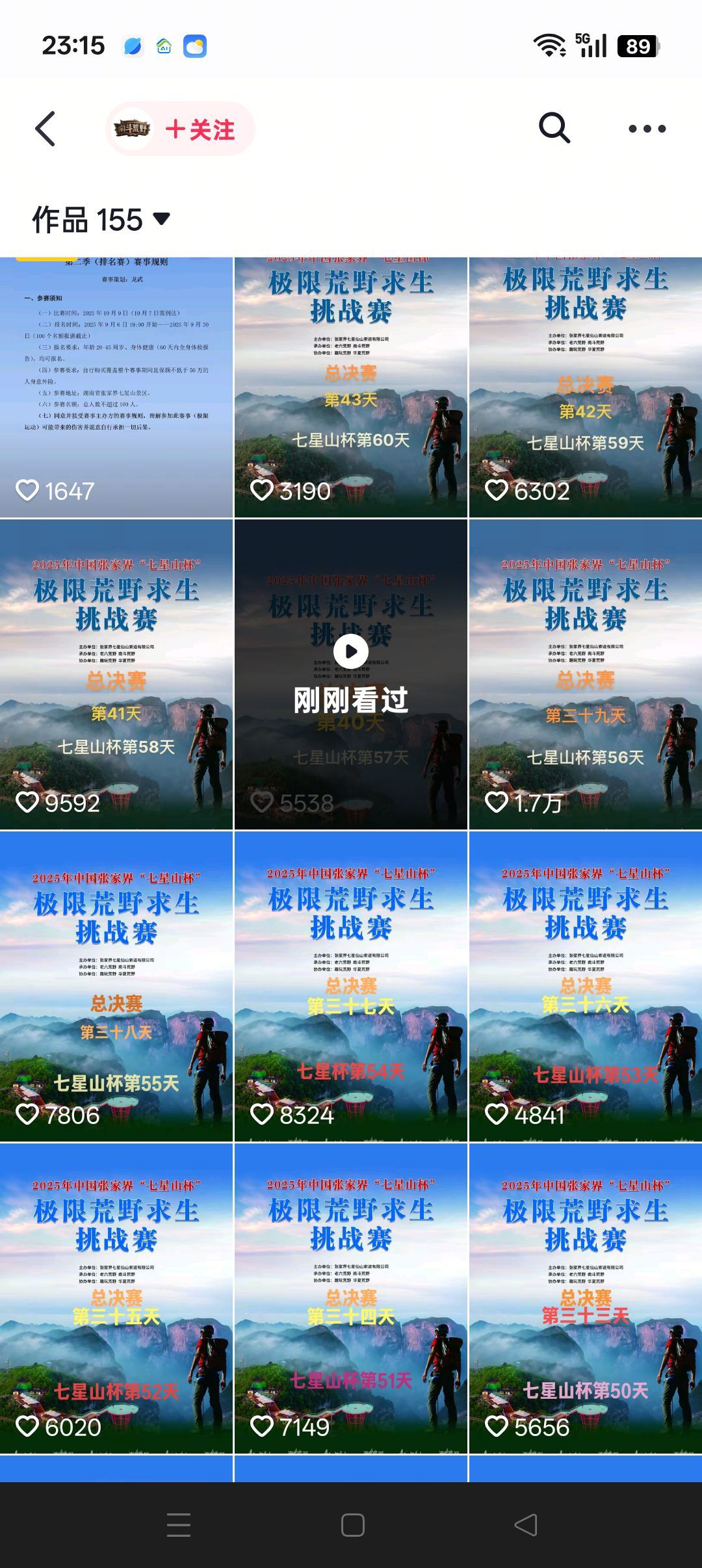Image resolution: width=702 pixels, height=1568 pixels.
Task: Replay the just-watched 刚刚看过 video
Action: 351,674
